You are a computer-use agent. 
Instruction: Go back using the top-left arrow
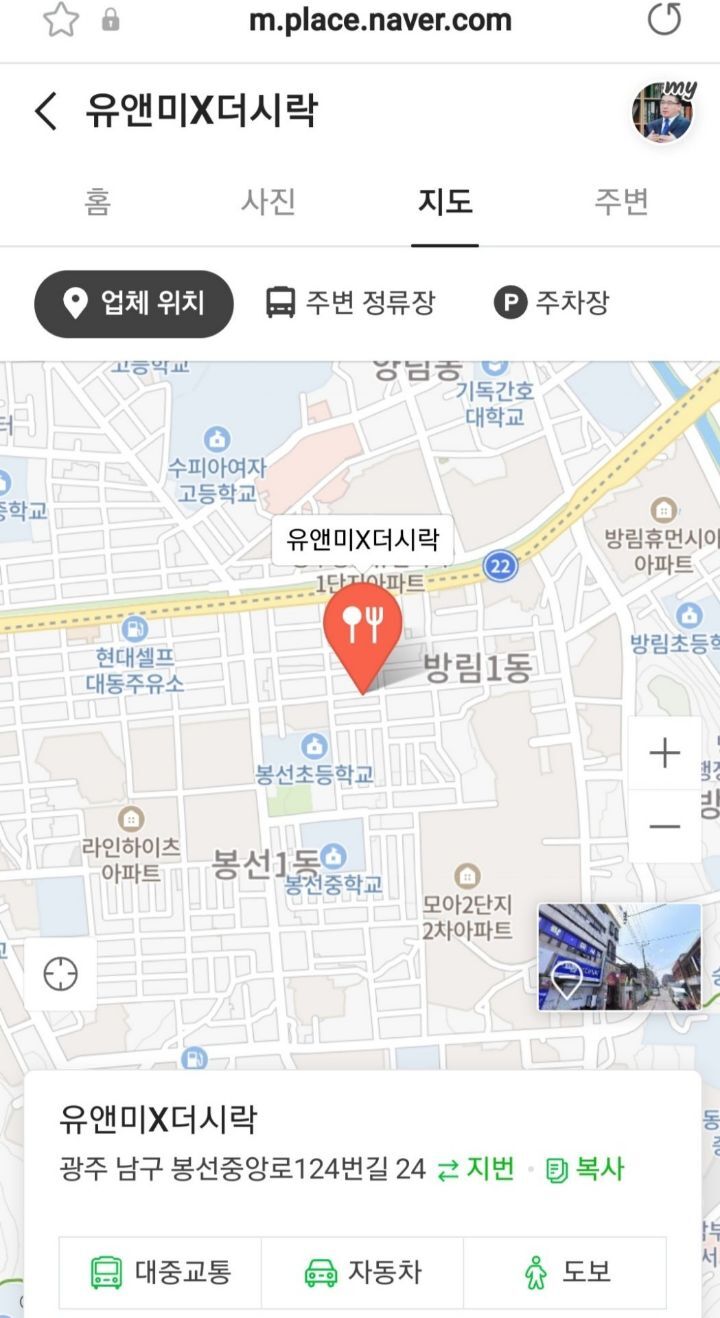(46, 111)
